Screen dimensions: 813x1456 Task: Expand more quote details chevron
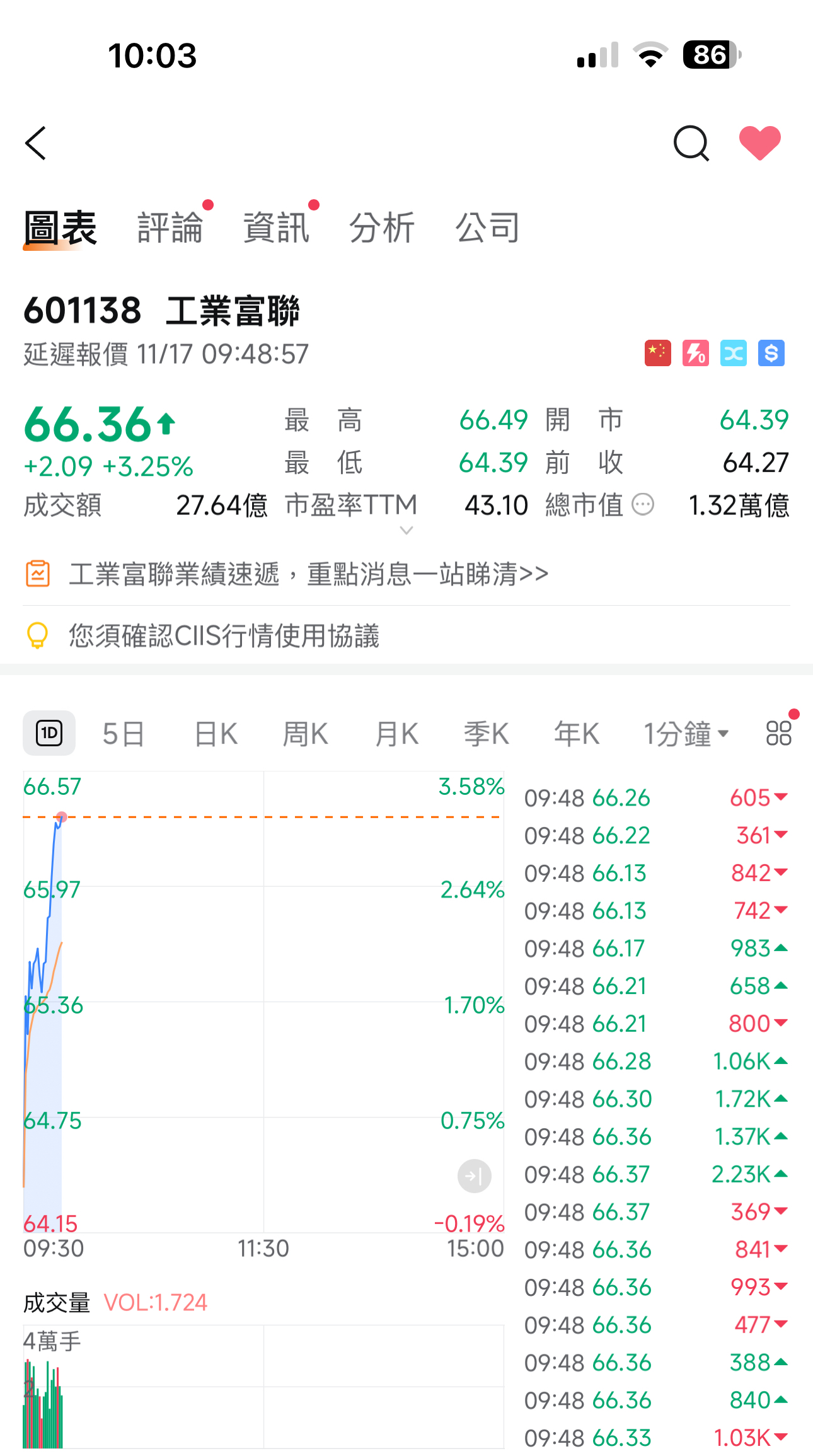(407, 531)
